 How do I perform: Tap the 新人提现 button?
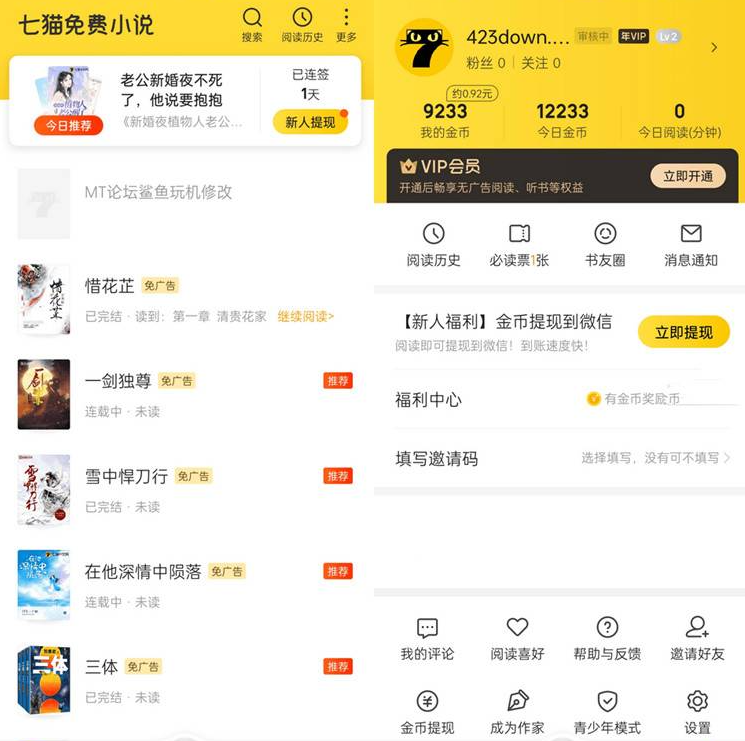point(310,122)
